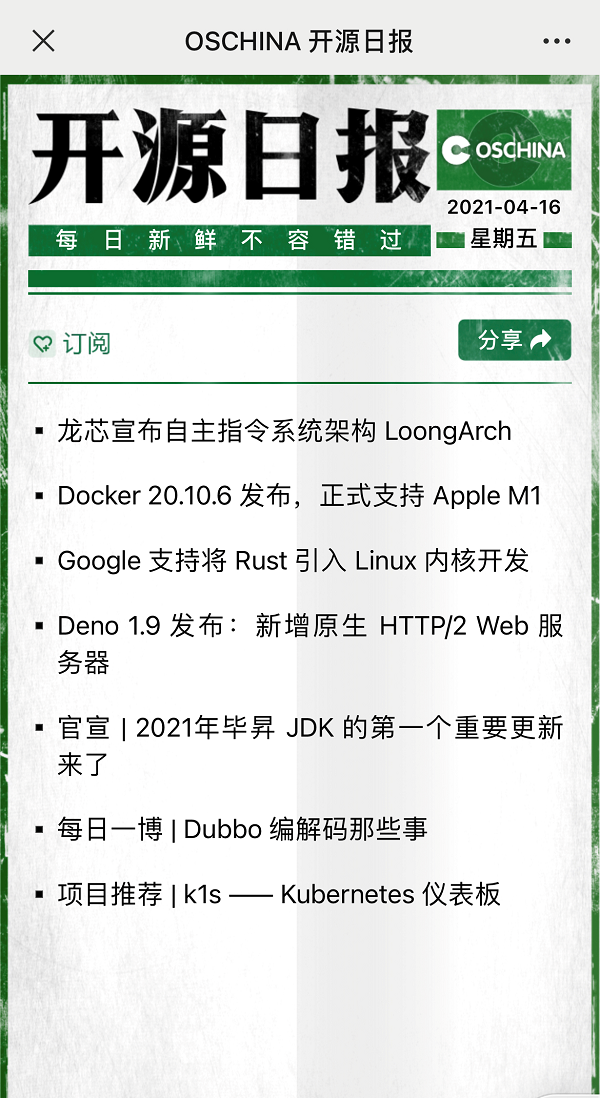Screen dimensions: 600x1098
Task: Read the Docker 20.10.6 release news
Action: pos(299,496)
